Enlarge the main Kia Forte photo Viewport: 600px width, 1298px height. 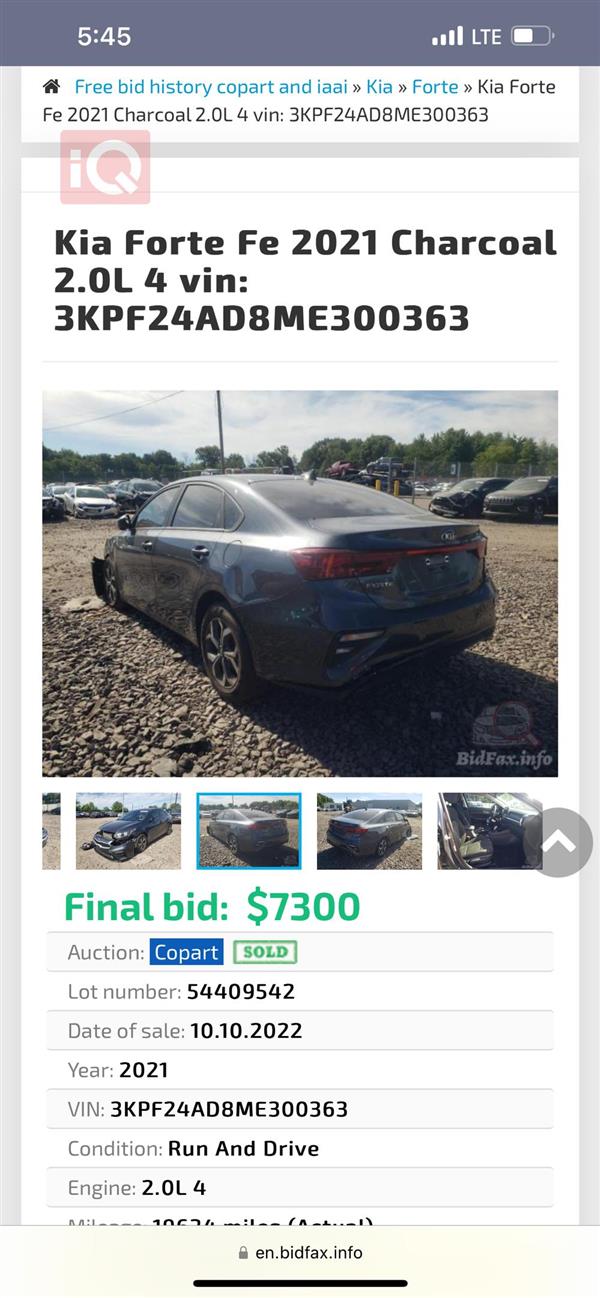point(300,583)
